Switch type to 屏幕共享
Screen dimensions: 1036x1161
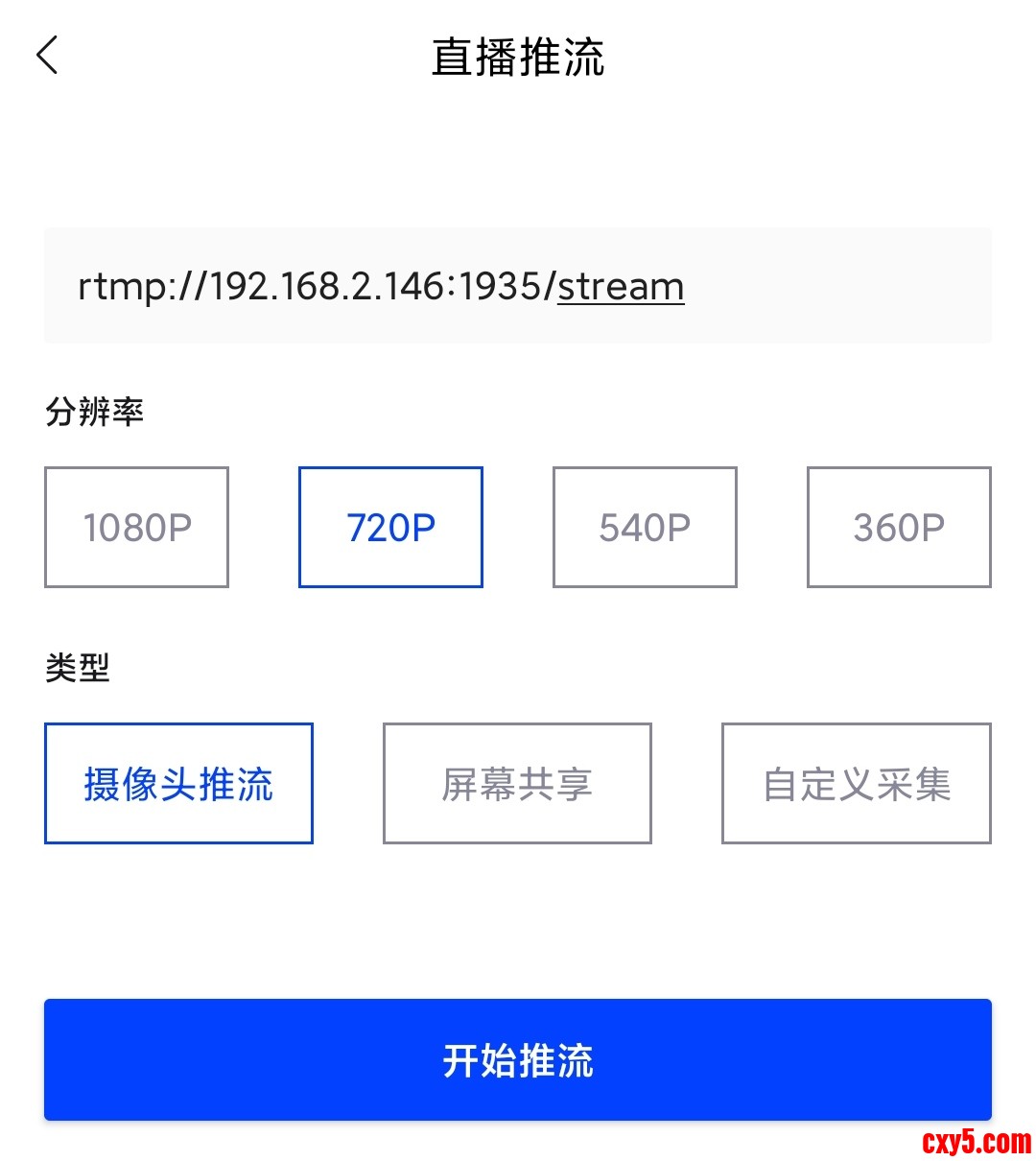coord(517,784)
